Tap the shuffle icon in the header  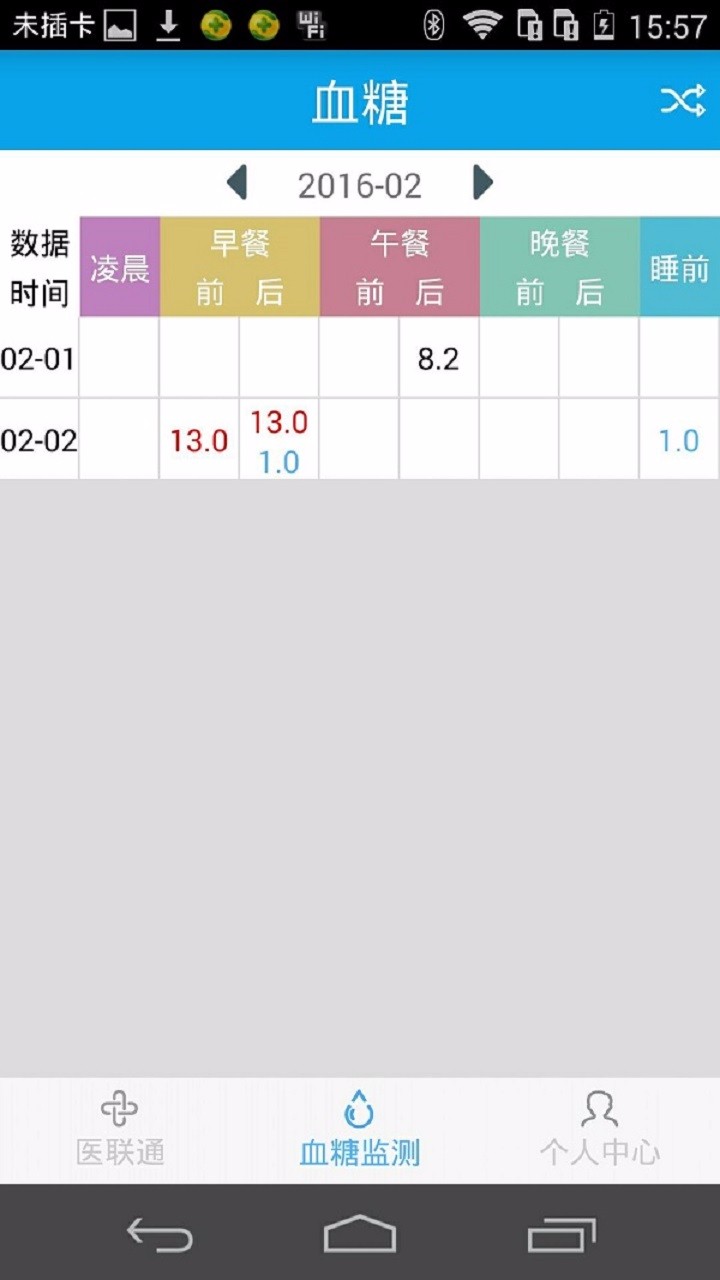683,101
